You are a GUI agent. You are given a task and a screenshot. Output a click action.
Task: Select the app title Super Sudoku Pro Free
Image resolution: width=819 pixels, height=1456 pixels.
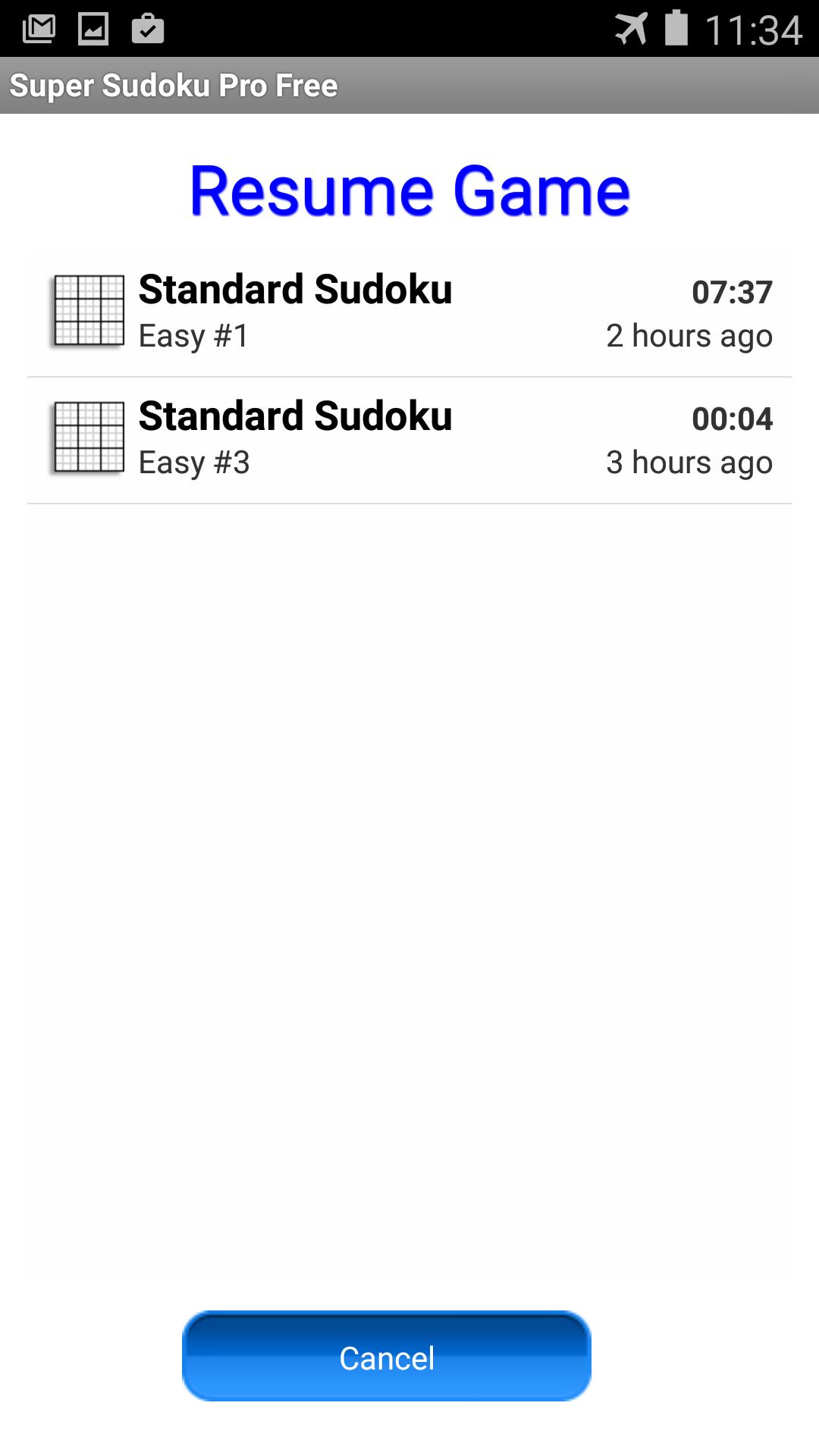click(x=174, y=86)
